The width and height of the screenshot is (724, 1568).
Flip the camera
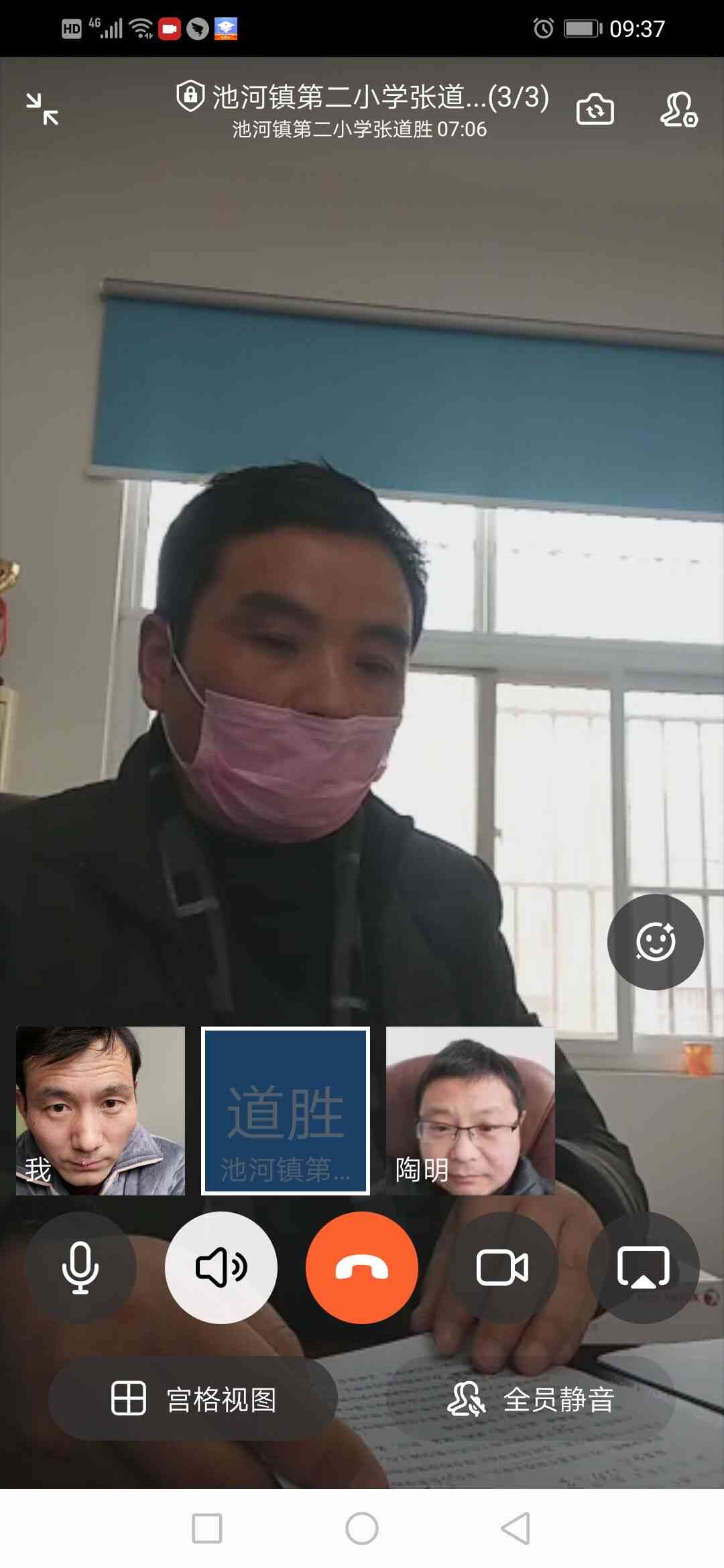[595, 110]
